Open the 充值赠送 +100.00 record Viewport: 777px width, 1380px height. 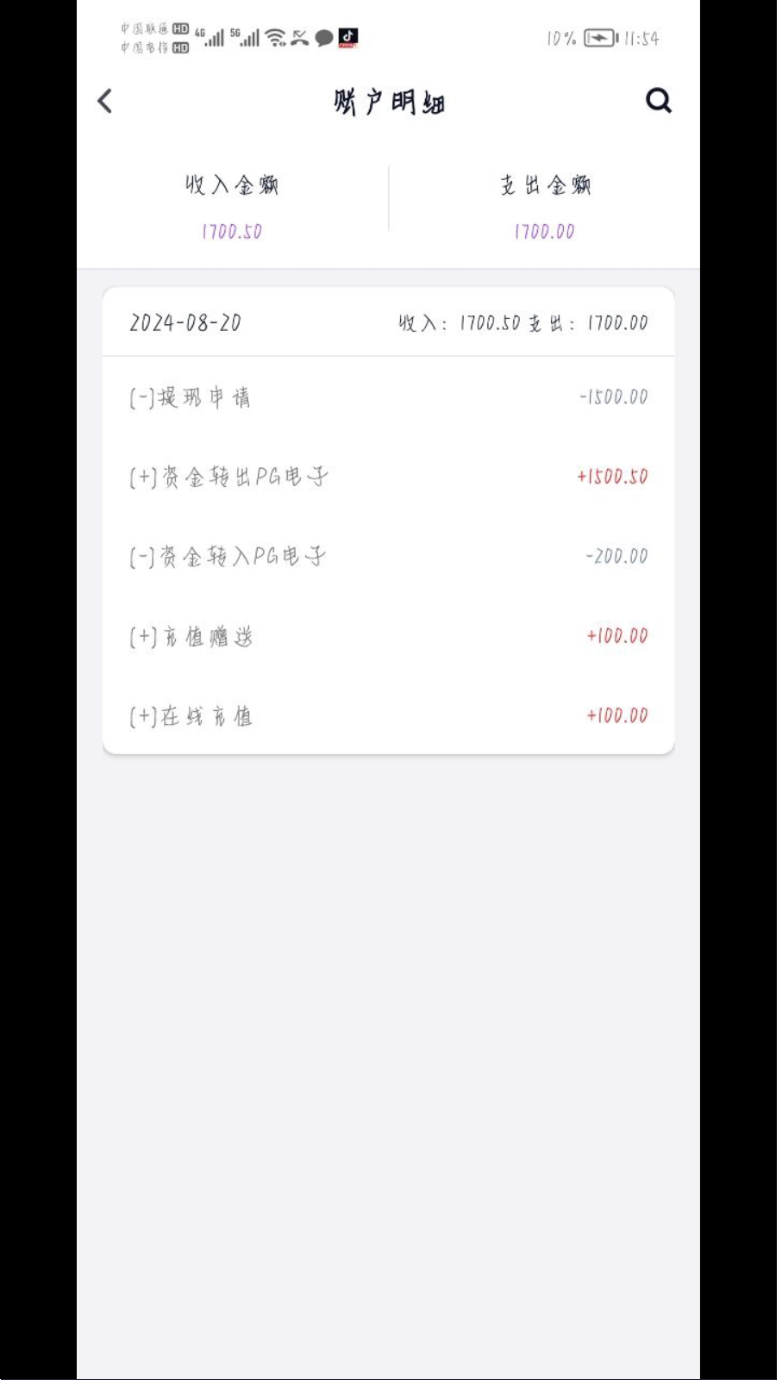pos(388,636)
